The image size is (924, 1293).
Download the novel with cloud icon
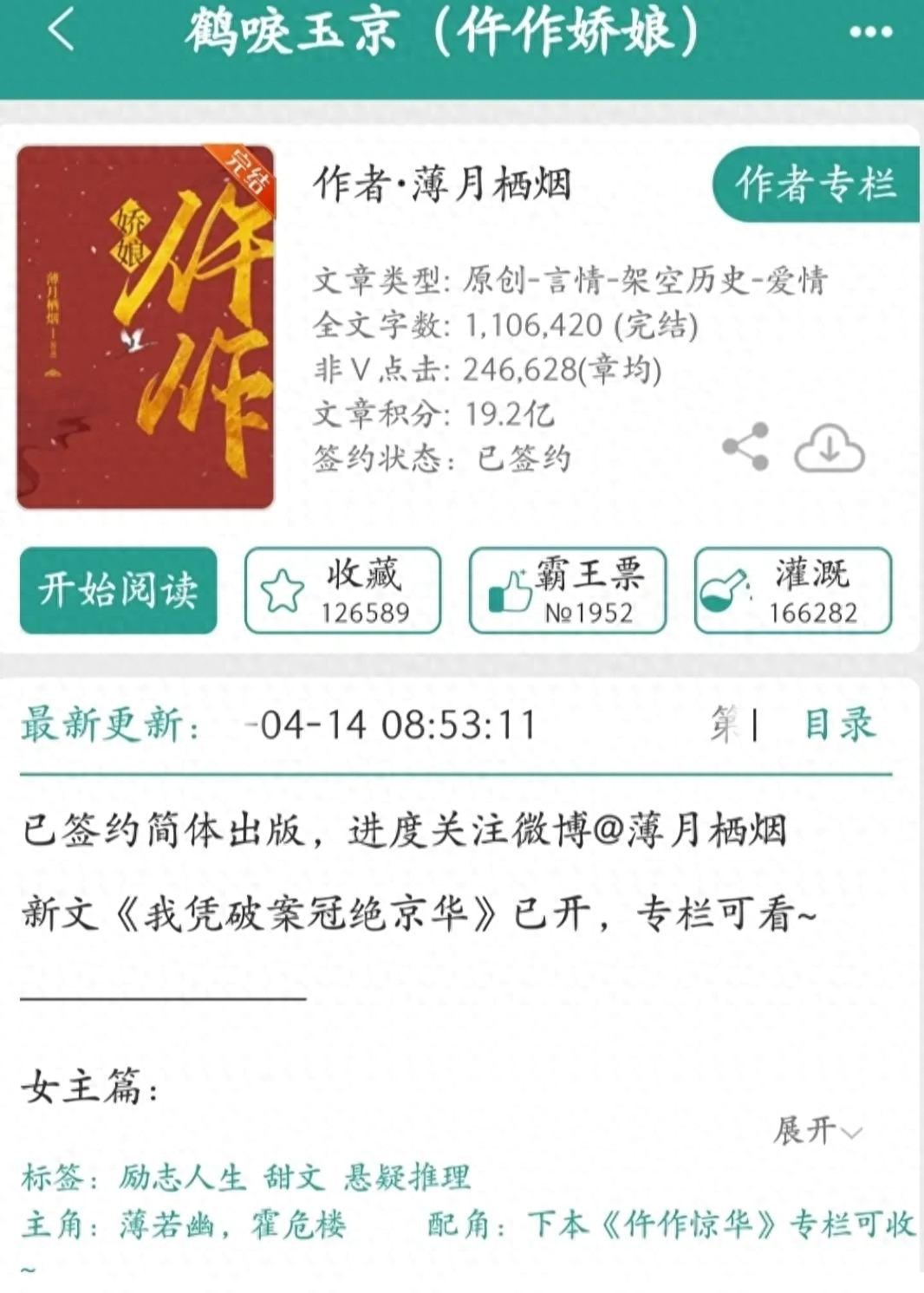(830, 448)
